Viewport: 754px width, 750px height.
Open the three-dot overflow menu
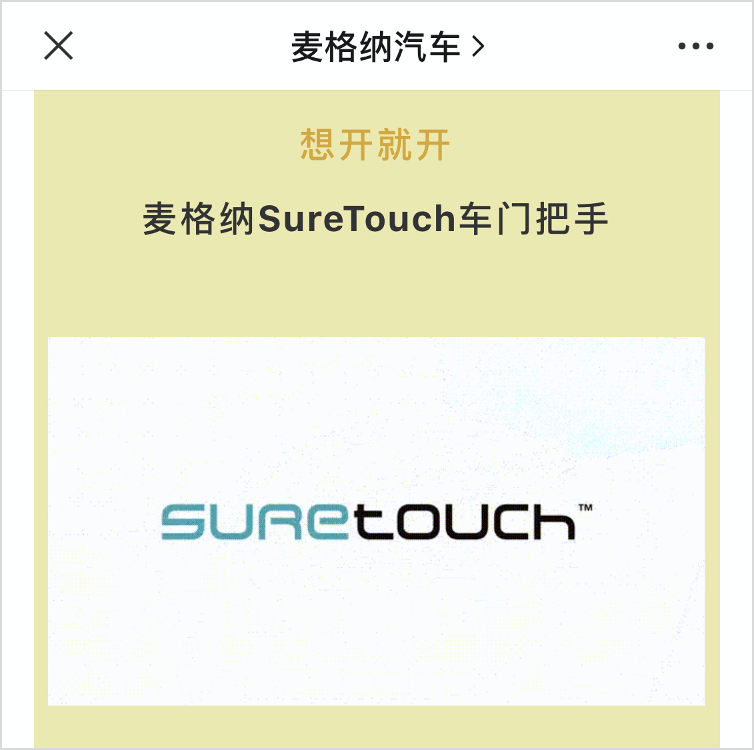pyautogui.click(x=695, y=47)
